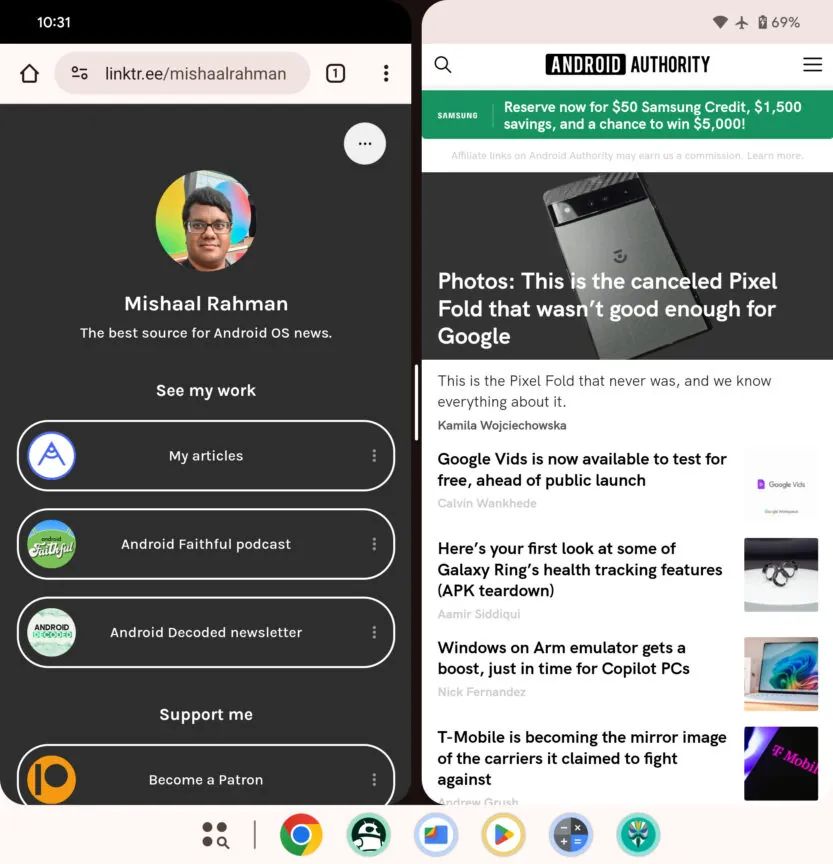This screenshot has width=833, height=864.
Task: Open Galaxy Ring health tracking article
Action: pos(580,569)
